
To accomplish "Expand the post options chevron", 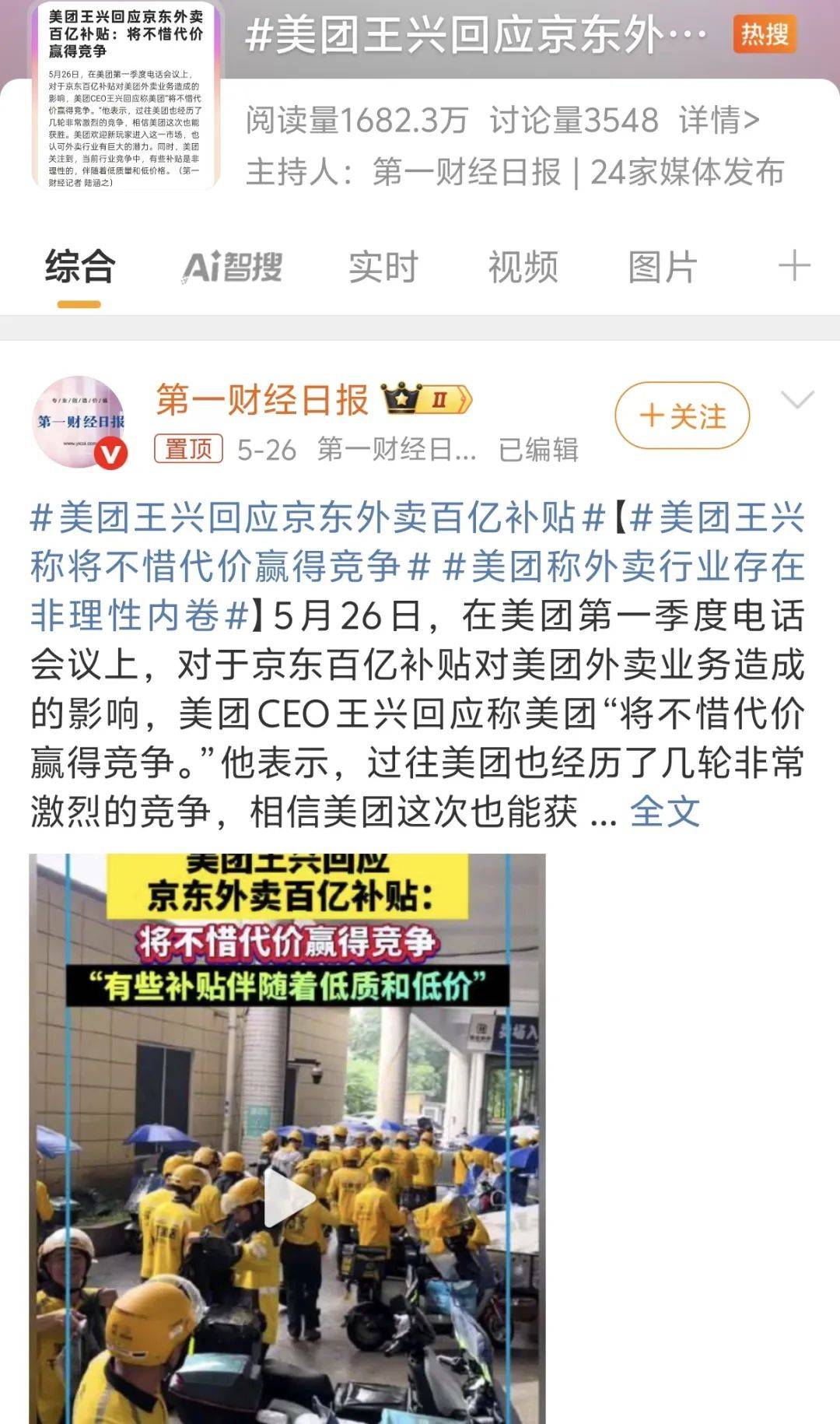I will pyautogui.click(x=797, y=401).
